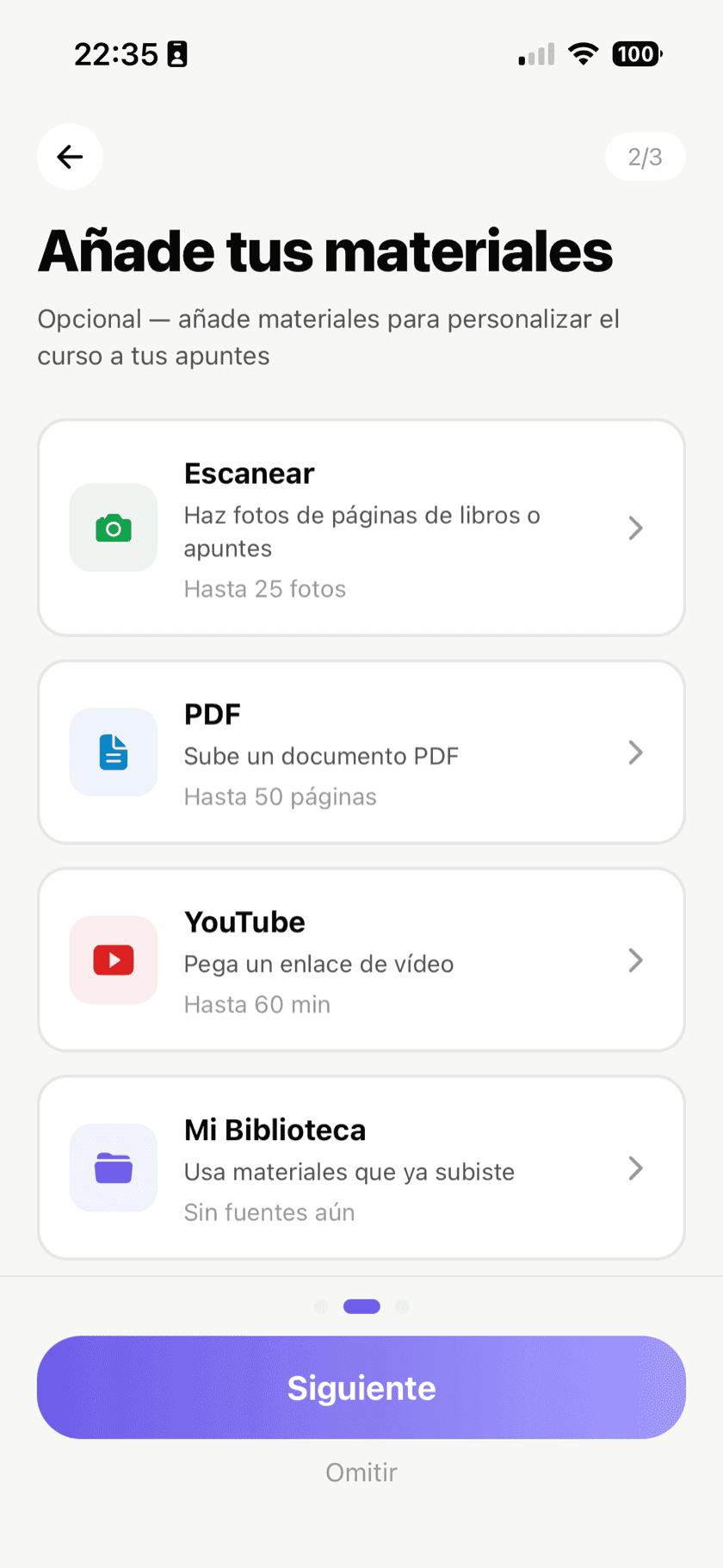This screenshot has width=723, height=1568.
Task: Tap the active middle page indicator dot
Action: click(x=361, y=1305)
